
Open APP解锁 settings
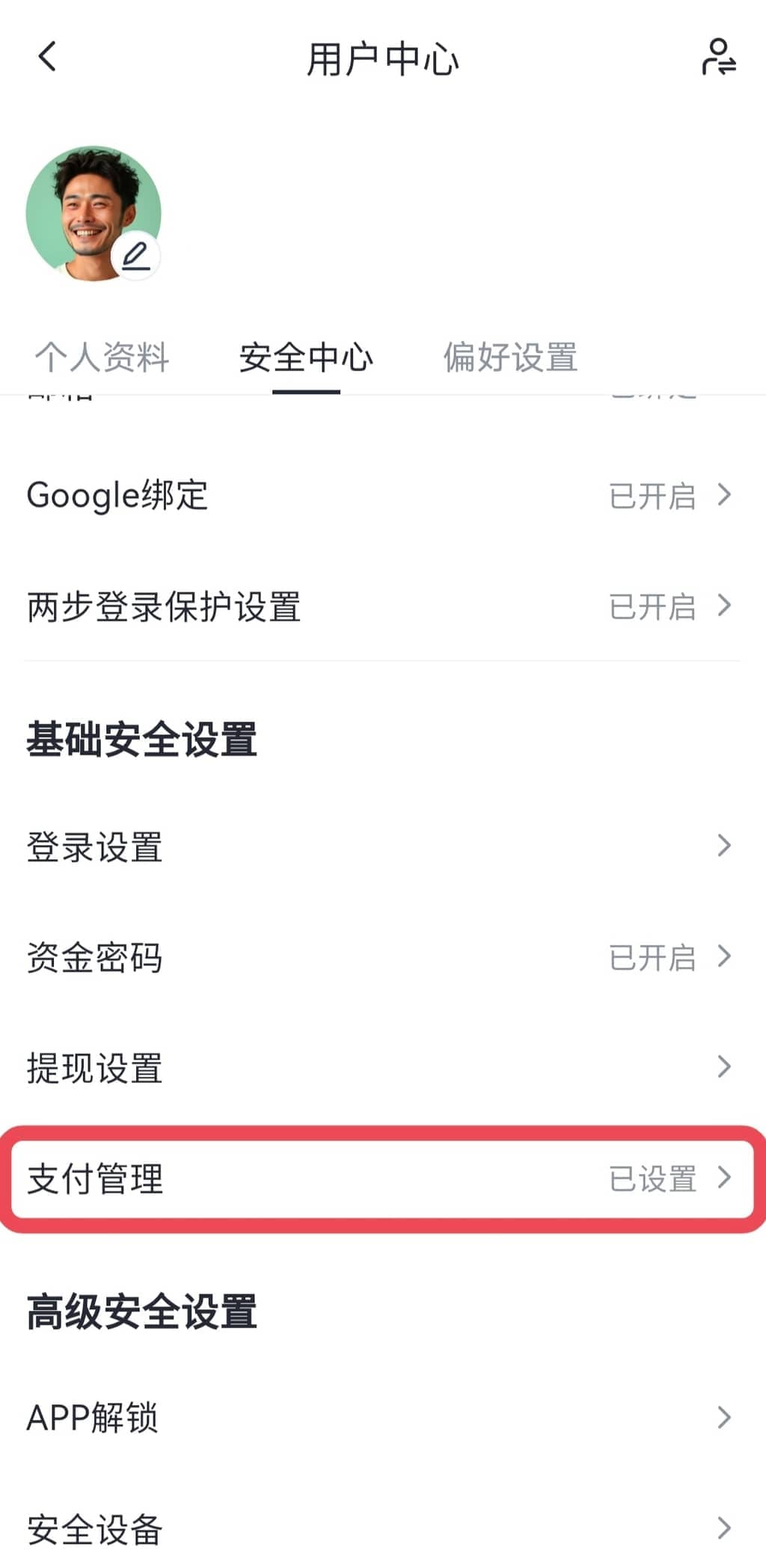382,1418
